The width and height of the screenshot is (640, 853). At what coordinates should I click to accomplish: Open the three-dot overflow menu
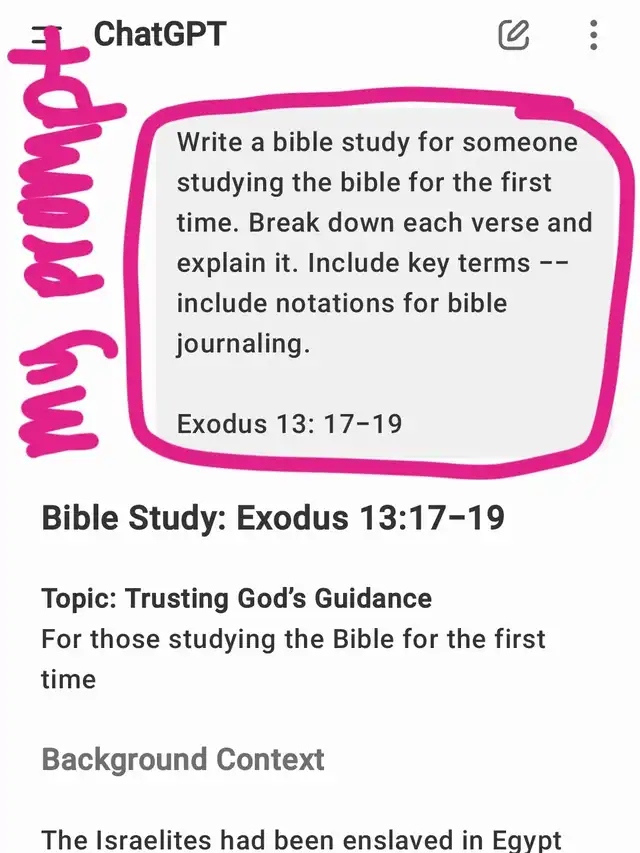593,36
